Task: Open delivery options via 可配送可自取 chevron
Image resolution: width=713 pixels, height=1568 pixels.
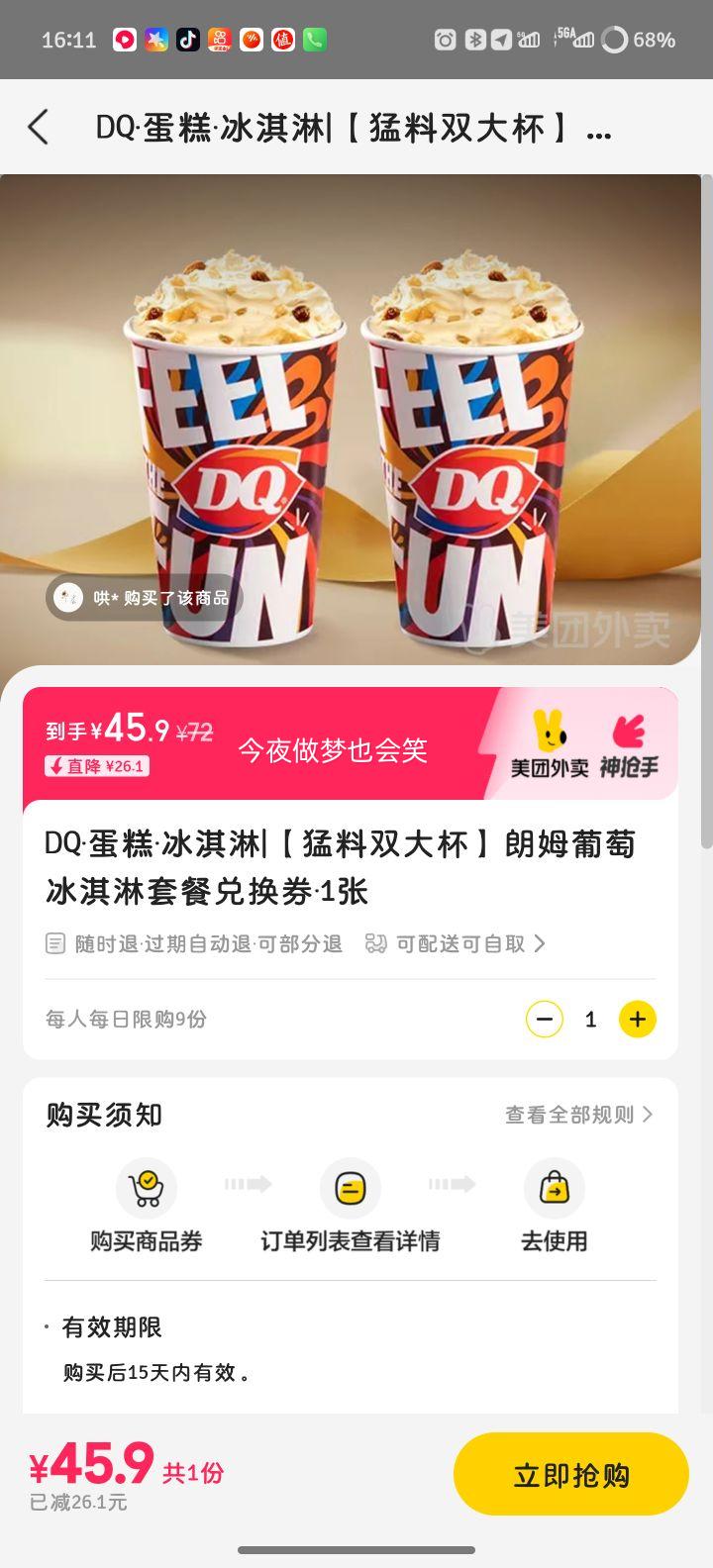Action: point(538,943)
